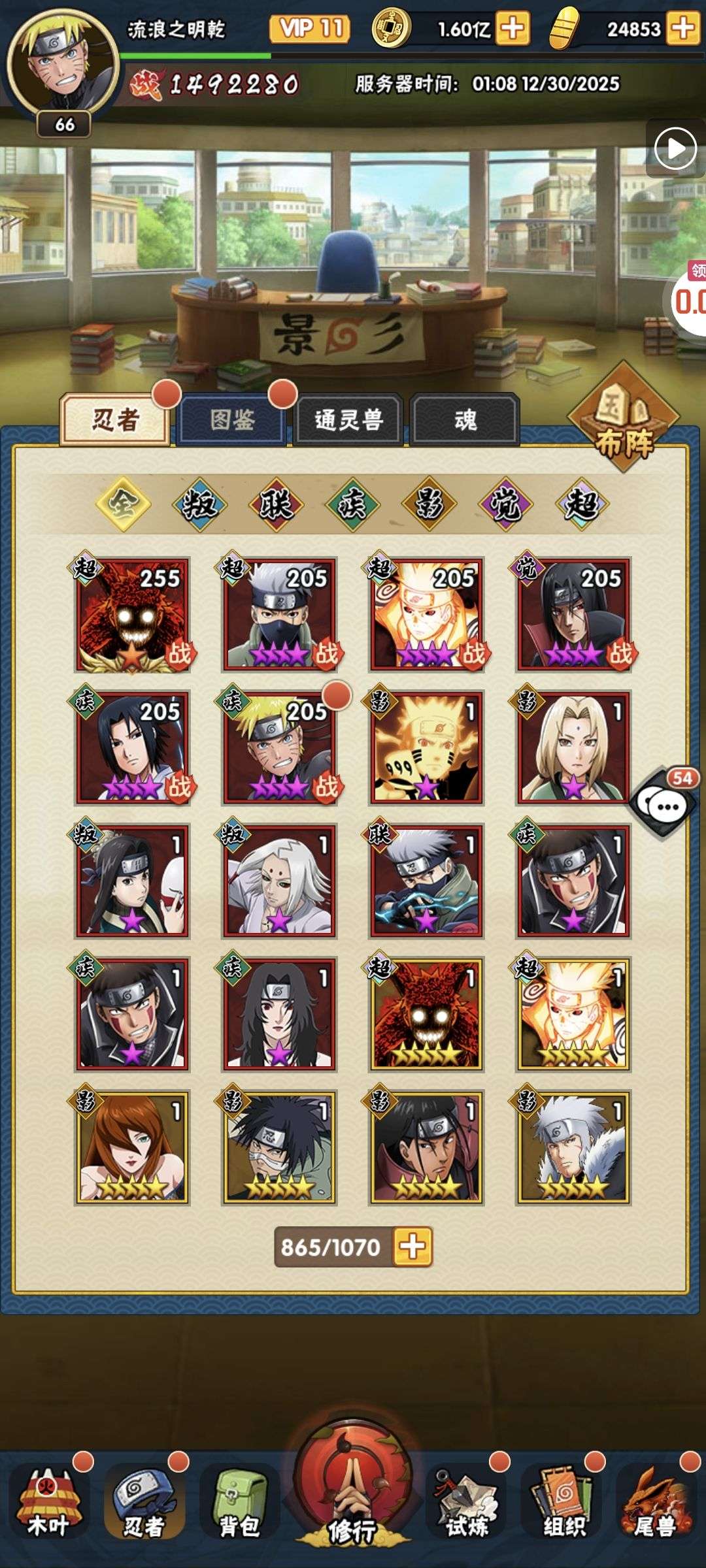Filter ninjas by 觉 category
Viewport: 706px width, 1568px height.
(x=506, y=504)
